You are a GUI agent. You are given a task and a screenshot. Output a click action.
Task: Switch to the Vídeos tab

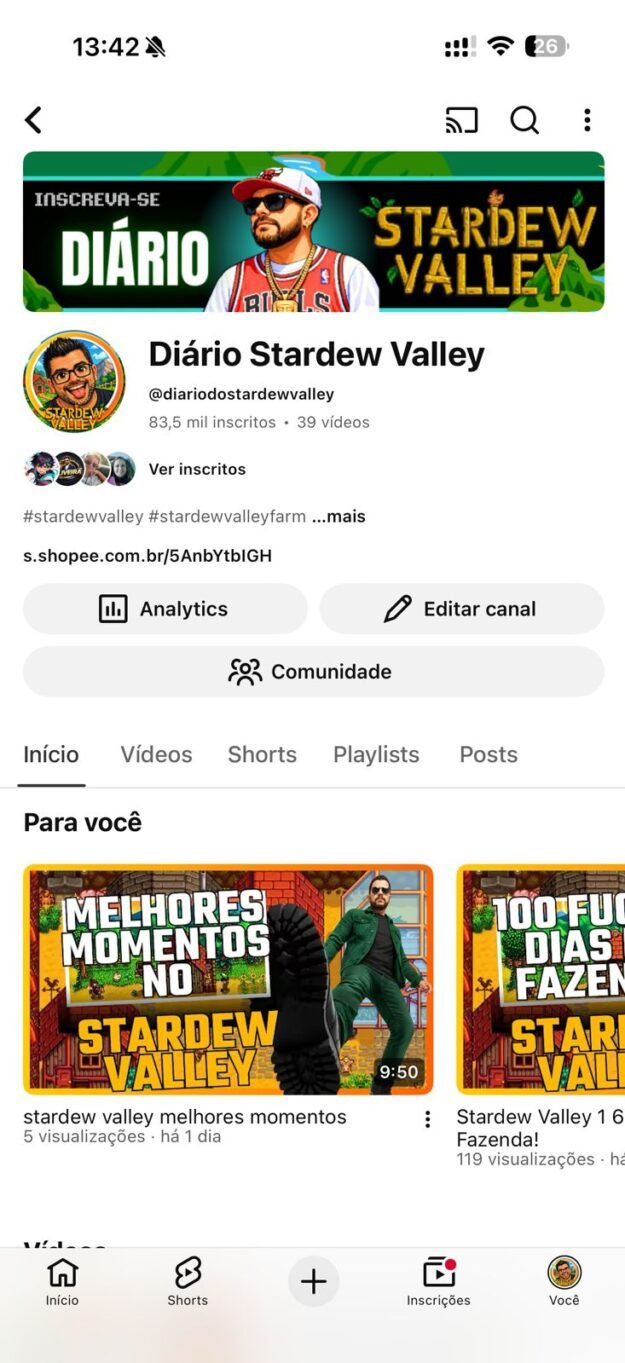click(x=156, y=755)
